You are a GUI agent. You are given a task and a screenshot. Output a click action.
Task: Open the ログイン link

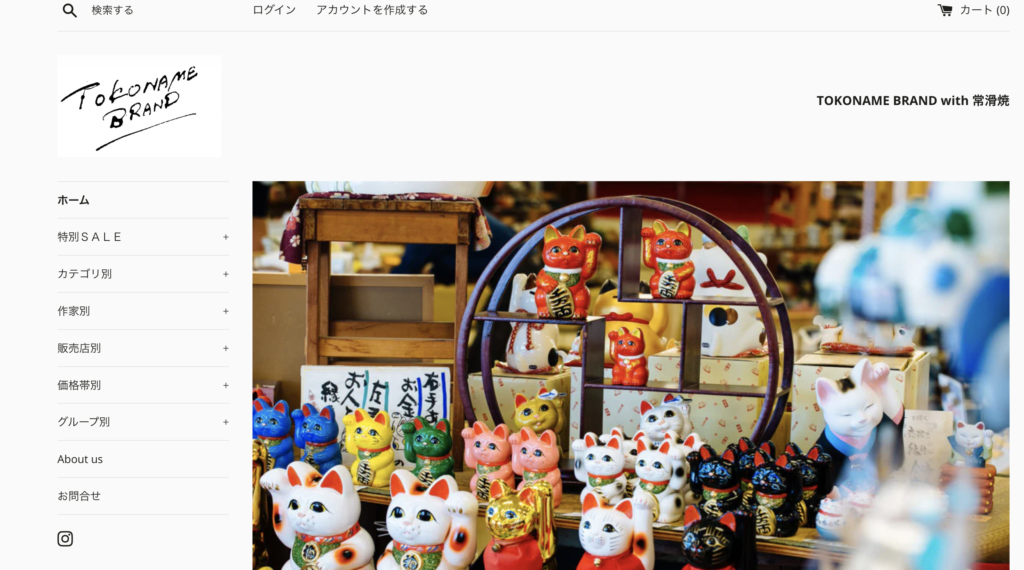[x=274, y=10]
